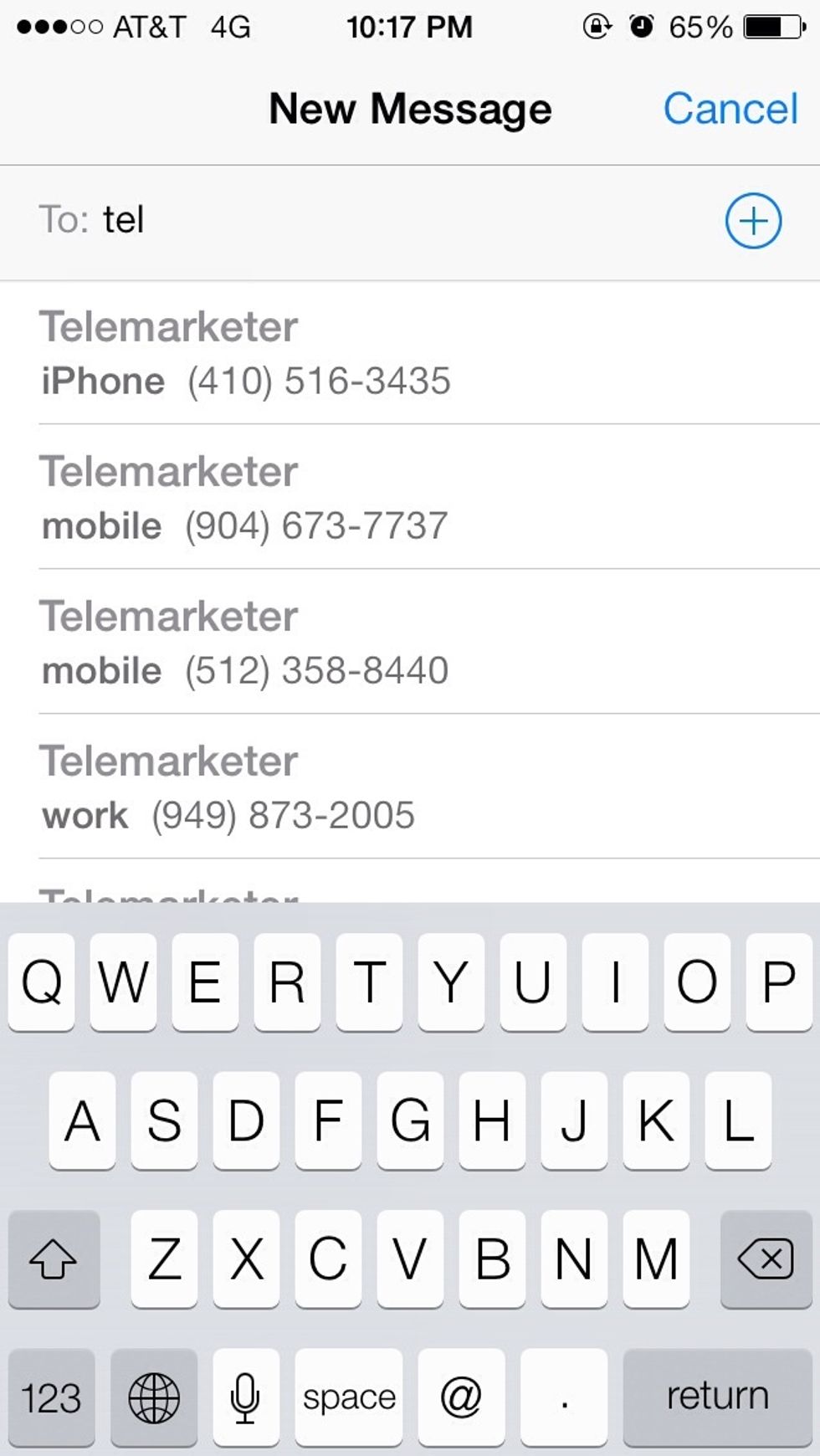Select Telemarketer work (949) 873-2005

[410, 787]
